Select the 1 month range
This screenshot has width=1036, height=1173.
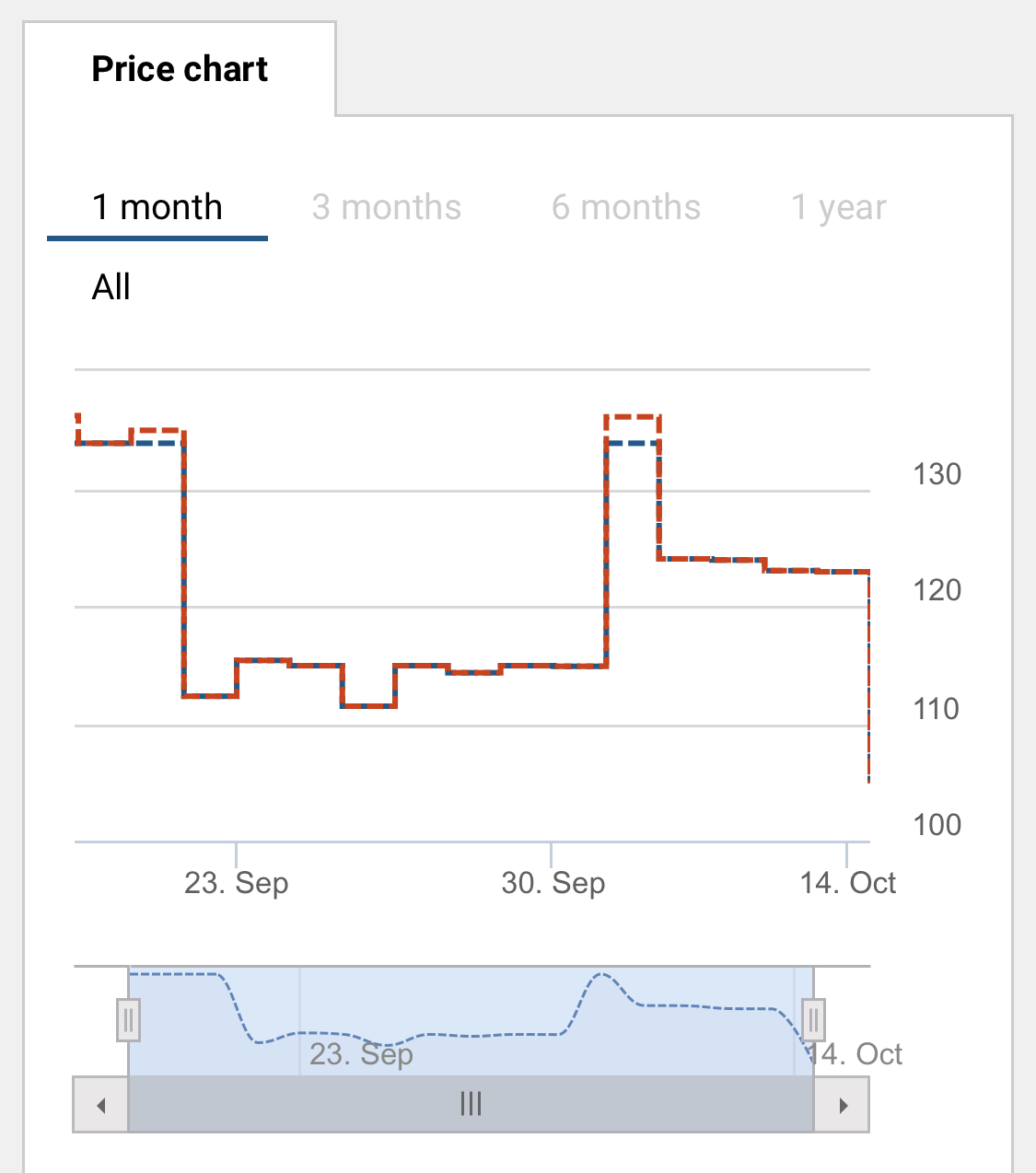coord(157,207)
